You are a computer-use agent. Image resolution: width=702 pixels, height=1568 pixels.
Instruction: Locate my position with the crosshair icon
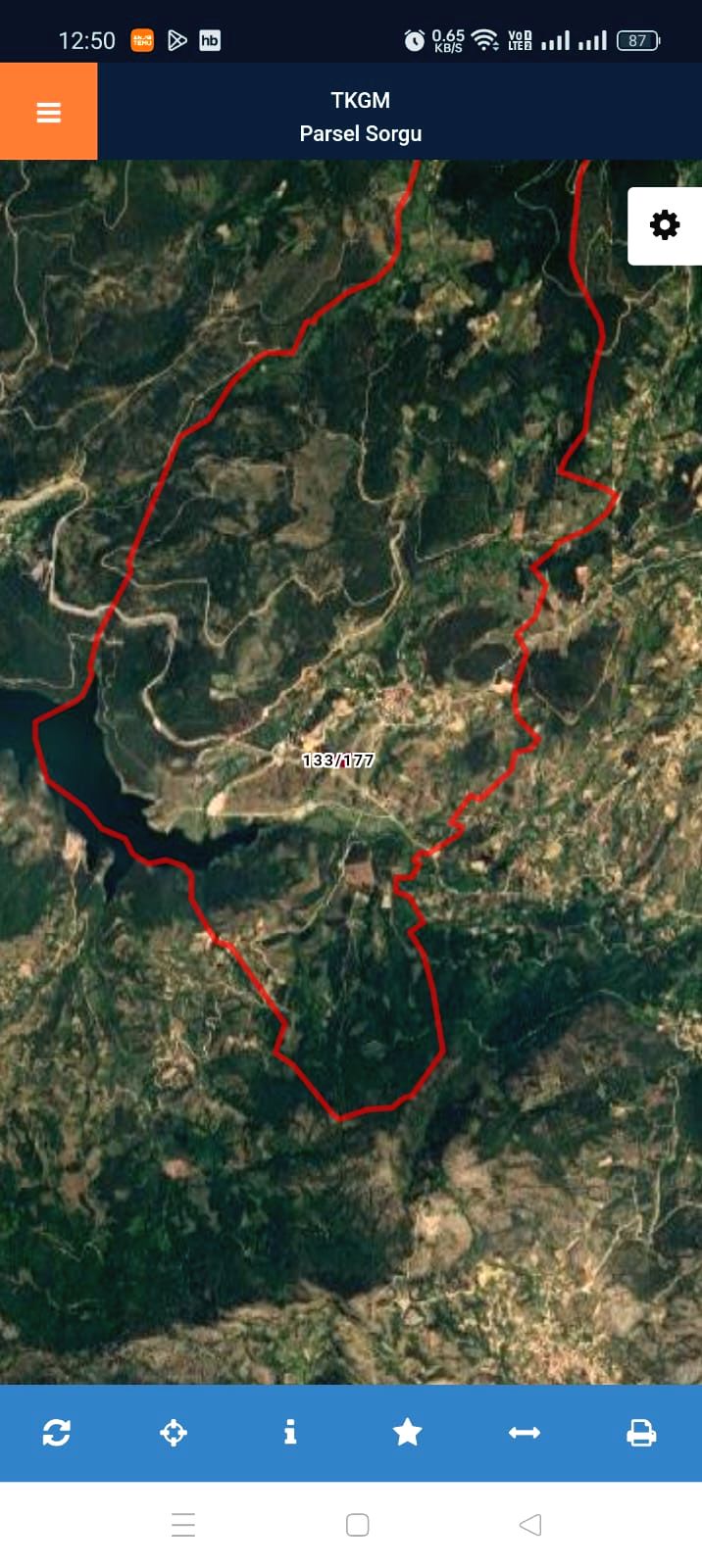pyautogui.click(x=174, y=1433)
